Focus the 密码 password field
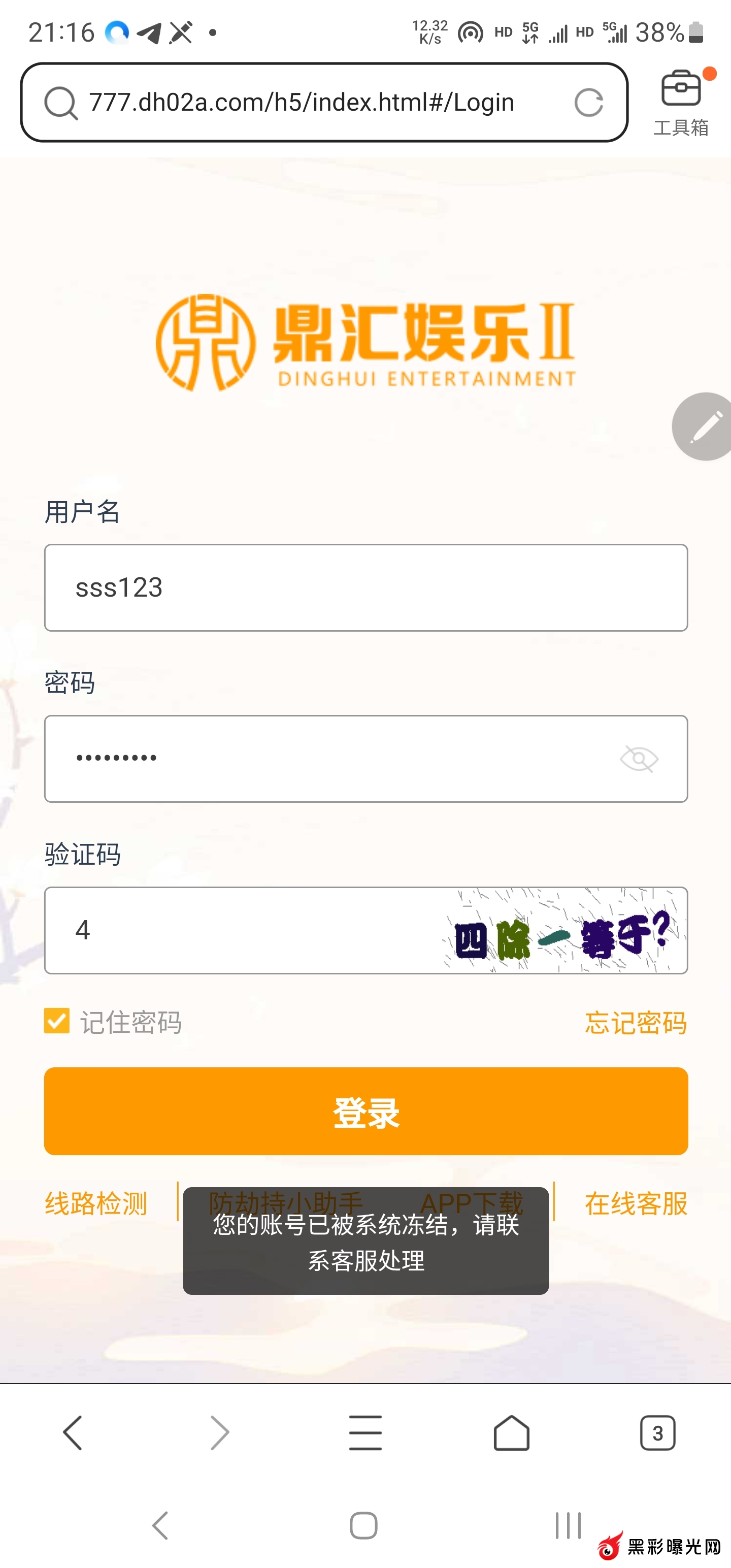731x1568 pixels. 328,759
